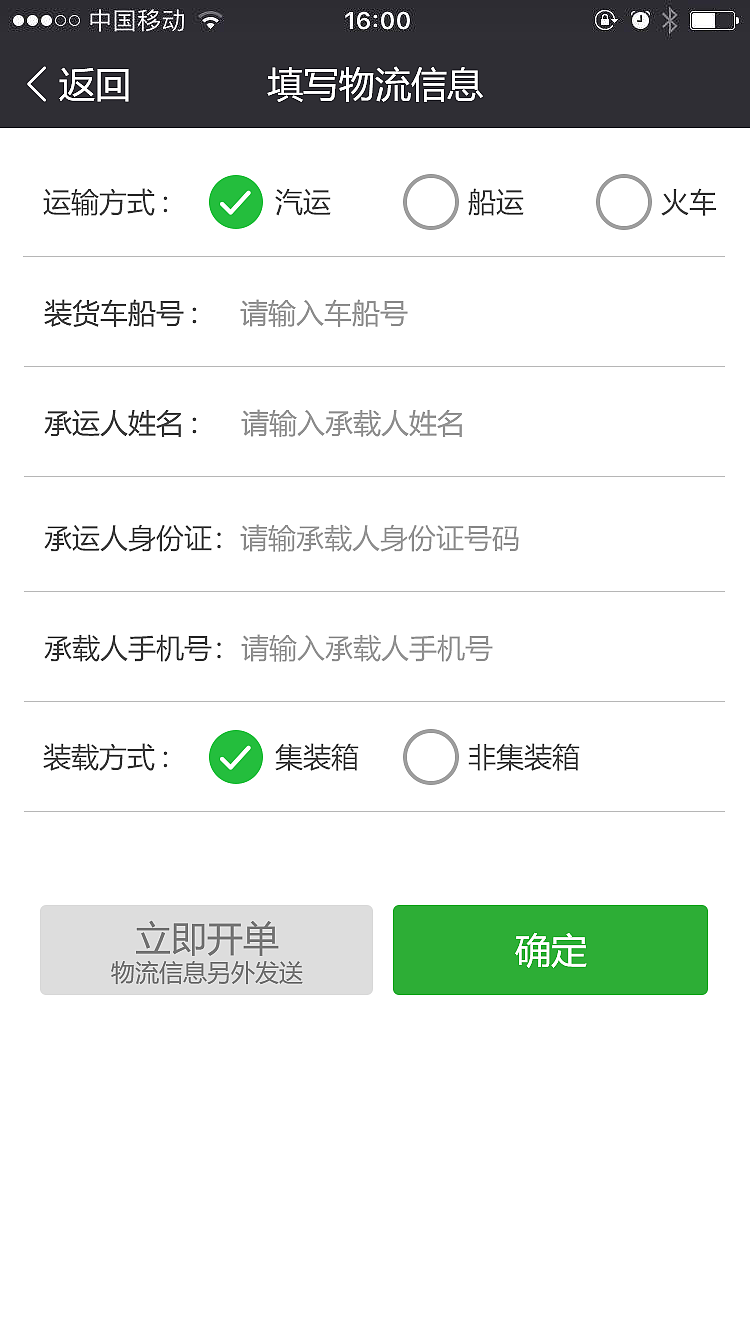The width and height of the screenshot is (750, 1334).
Task: Tap the 填写物流信息 title bar
Action: coord(375,86)
